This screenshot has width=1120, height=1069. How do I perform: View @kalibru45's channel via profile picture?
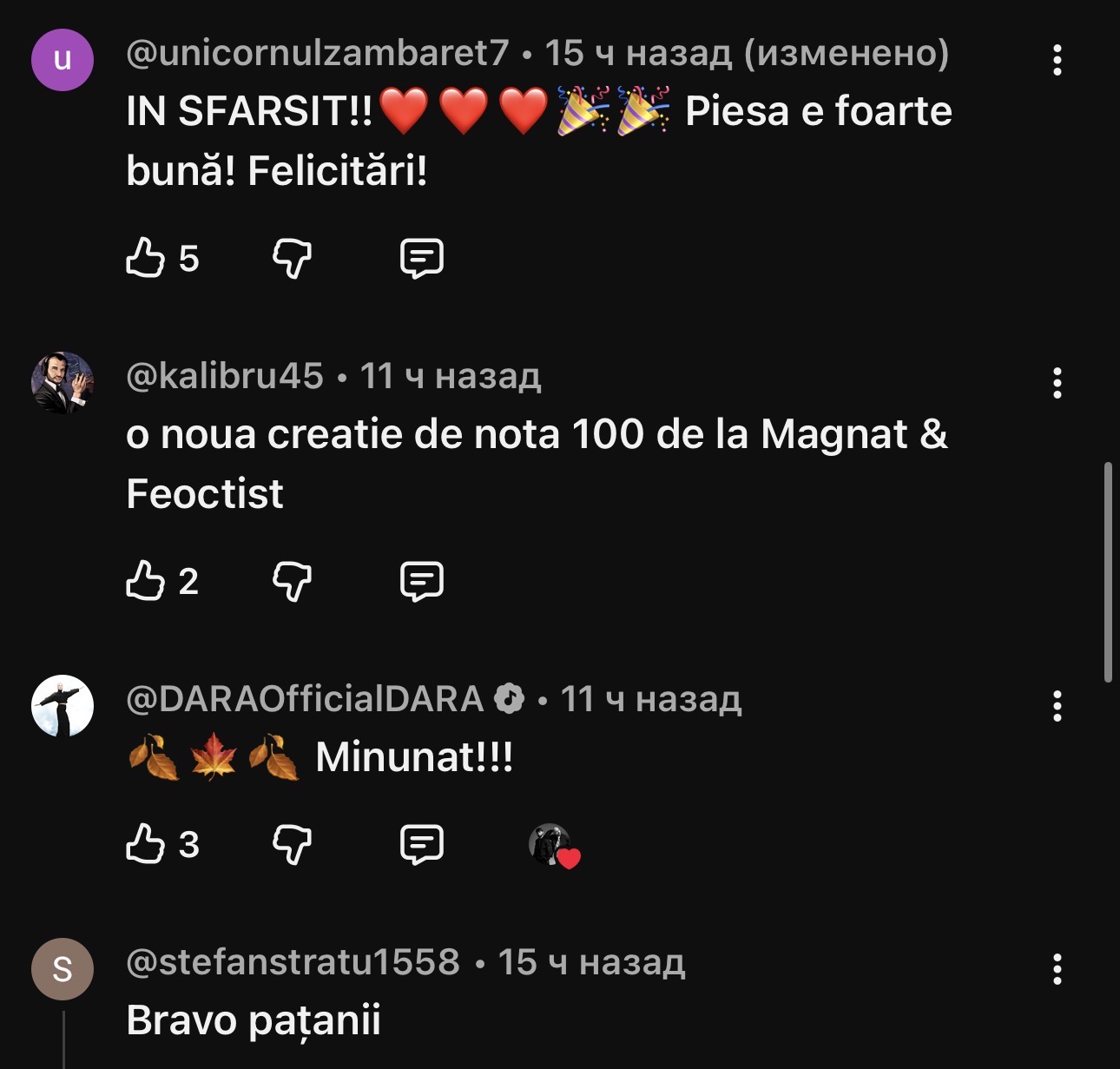pos(63,383)
